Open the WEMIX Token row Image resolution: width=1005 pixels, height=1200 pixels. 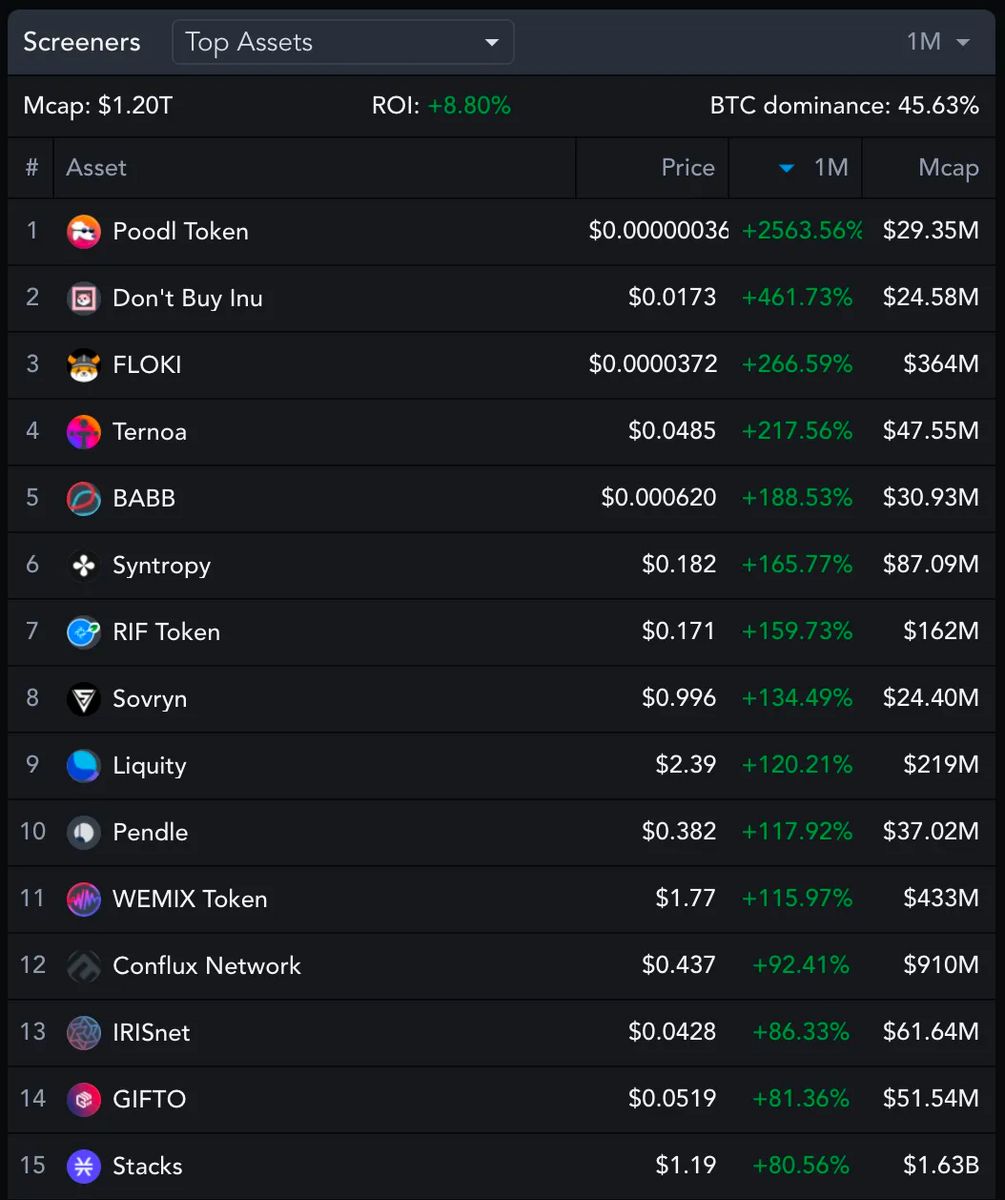(189, 899)
